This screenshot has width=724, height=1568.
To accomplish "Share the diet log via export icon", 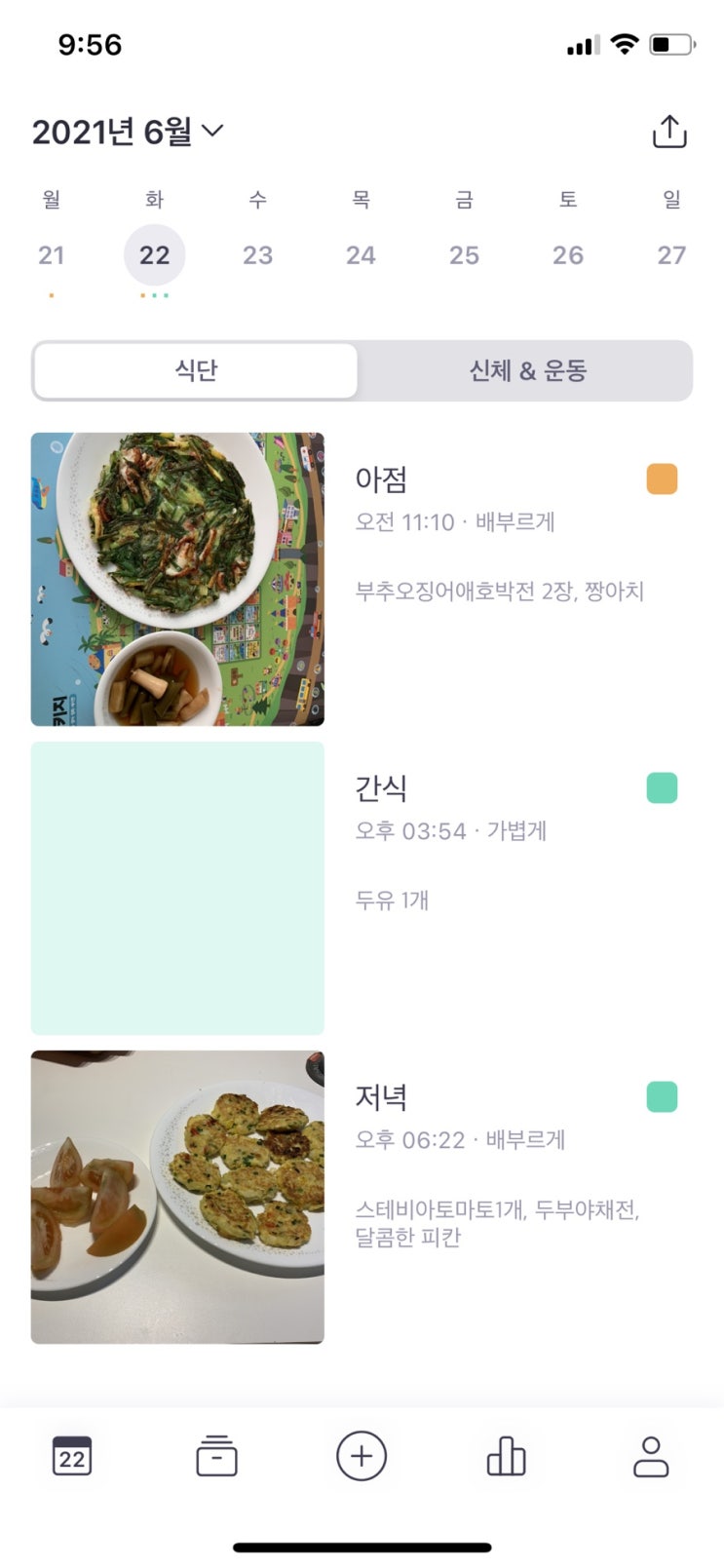I will [x=669, y=132].
